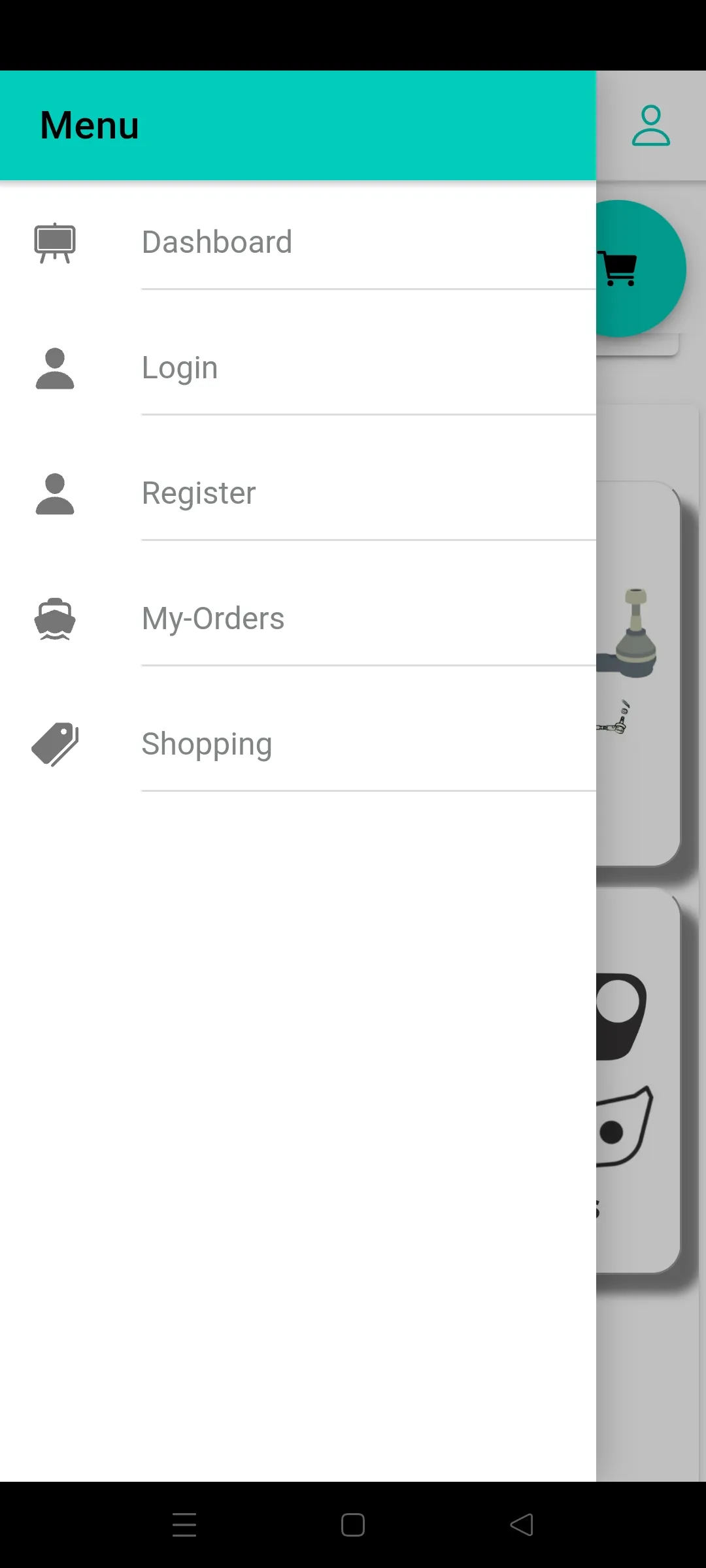Open the My-Orders menu entry

[x=213, y=617]
